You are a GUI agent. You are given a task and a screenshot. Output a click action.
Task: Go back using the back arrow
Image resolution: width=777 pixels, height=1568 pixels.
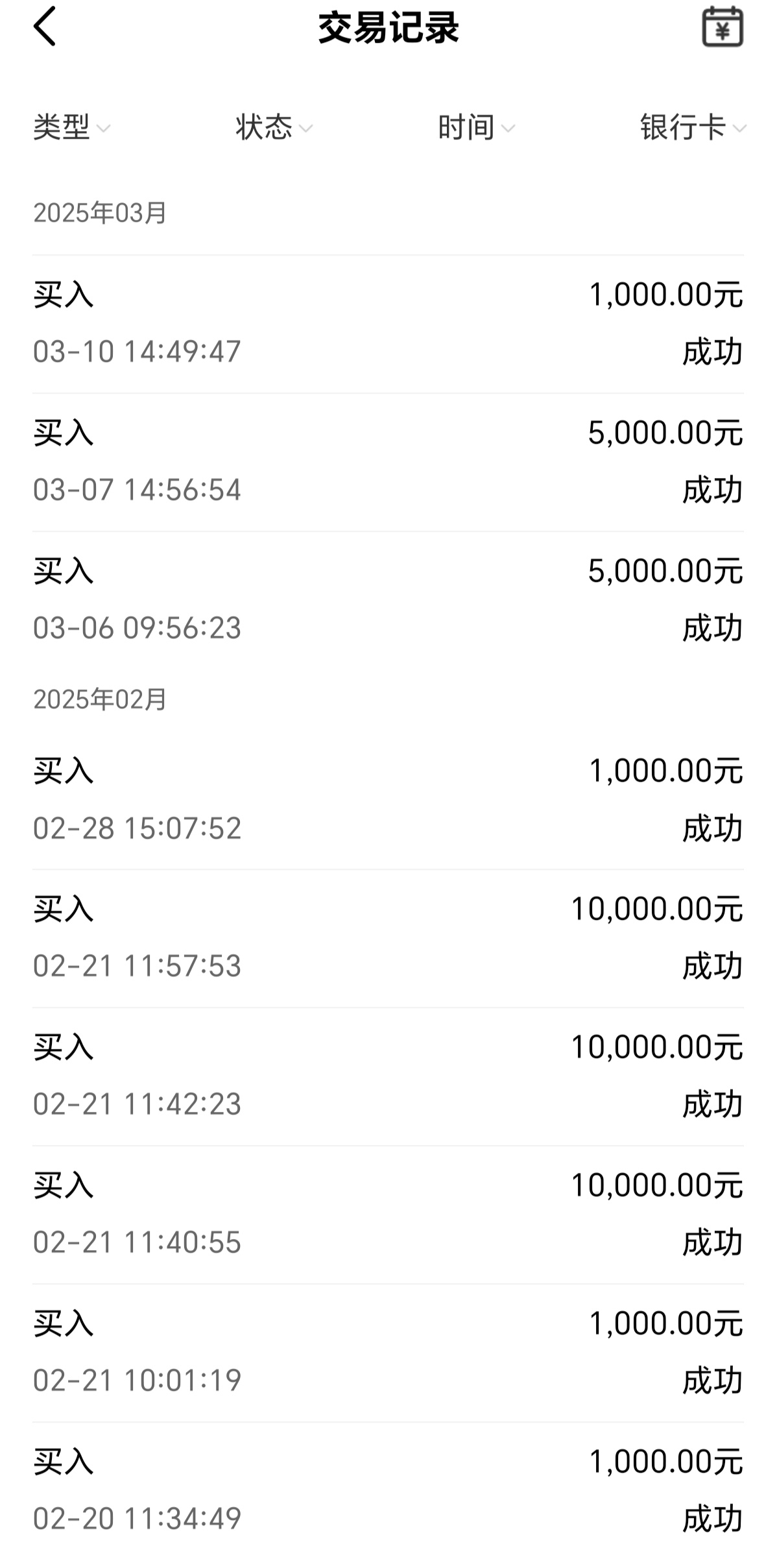click(x=45, y=27)
